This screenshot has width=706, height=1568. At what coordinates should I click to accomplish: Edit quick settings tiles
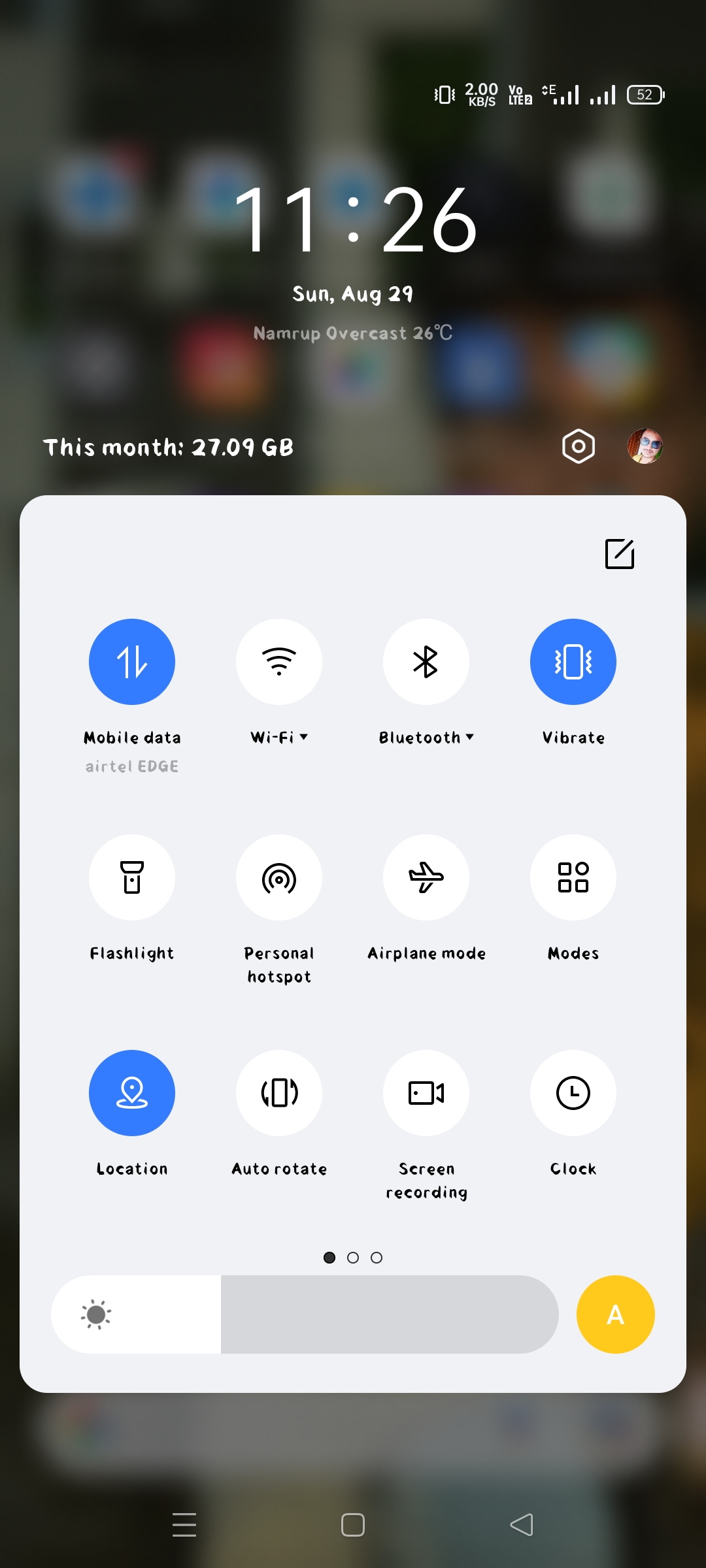click(619, 554)
